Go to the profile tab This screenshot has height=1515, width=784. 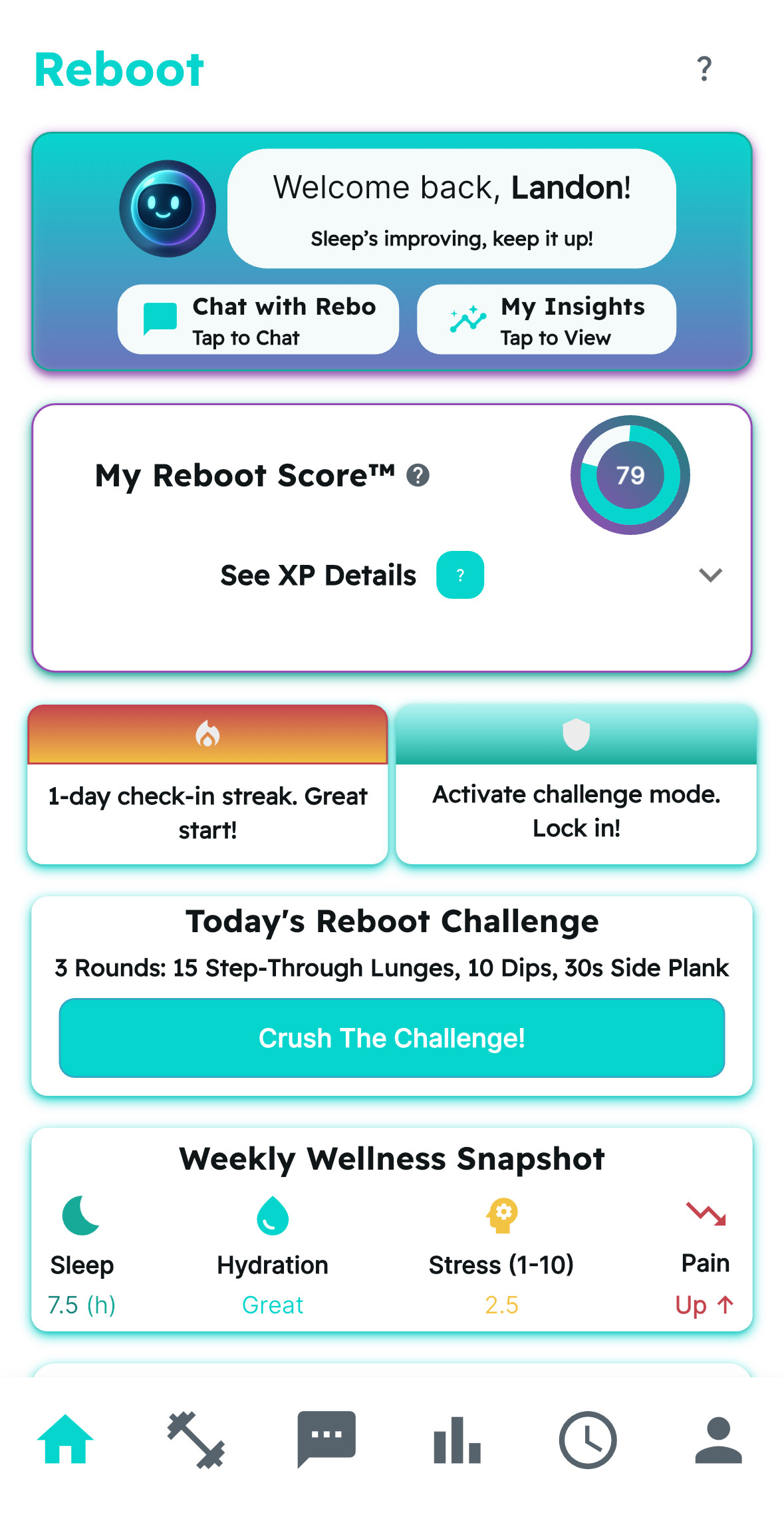pos(718,1440)
